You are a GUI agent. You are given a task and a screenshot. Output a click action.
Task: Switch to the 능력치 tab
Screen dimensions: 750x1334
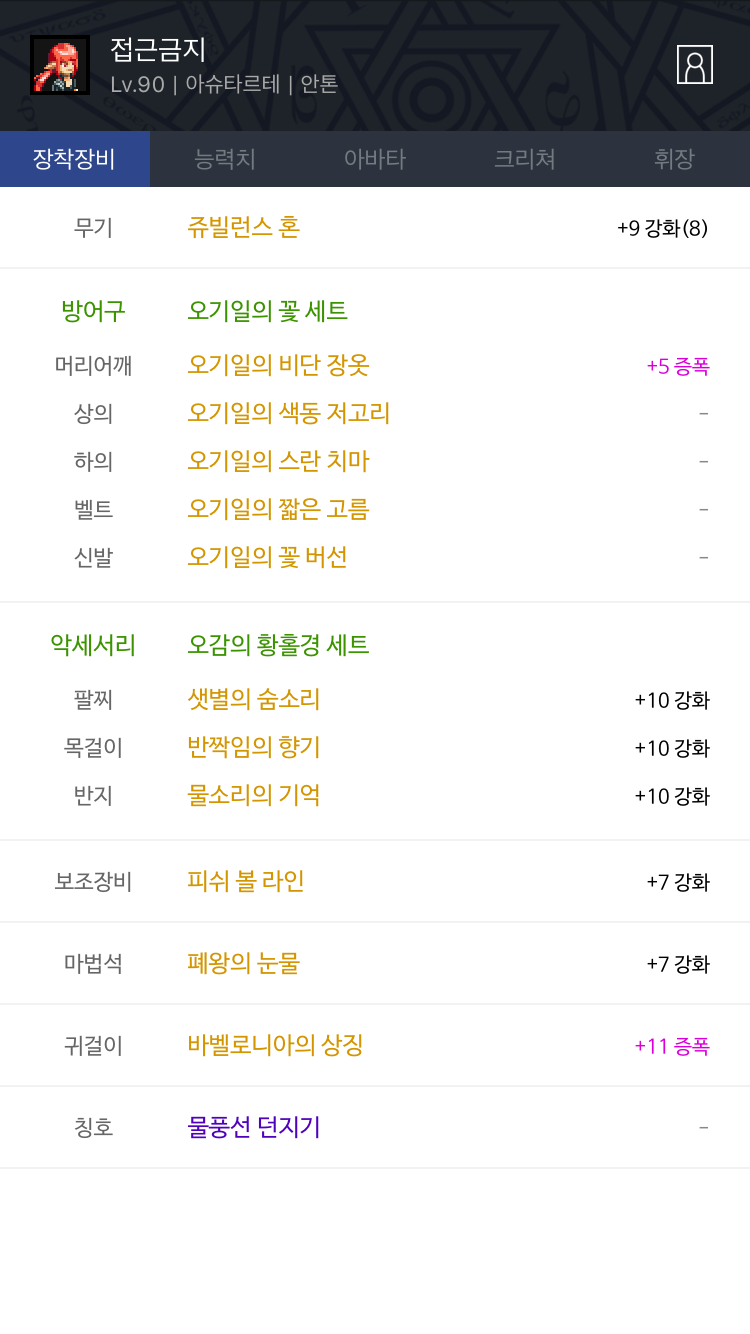[225, 159]
